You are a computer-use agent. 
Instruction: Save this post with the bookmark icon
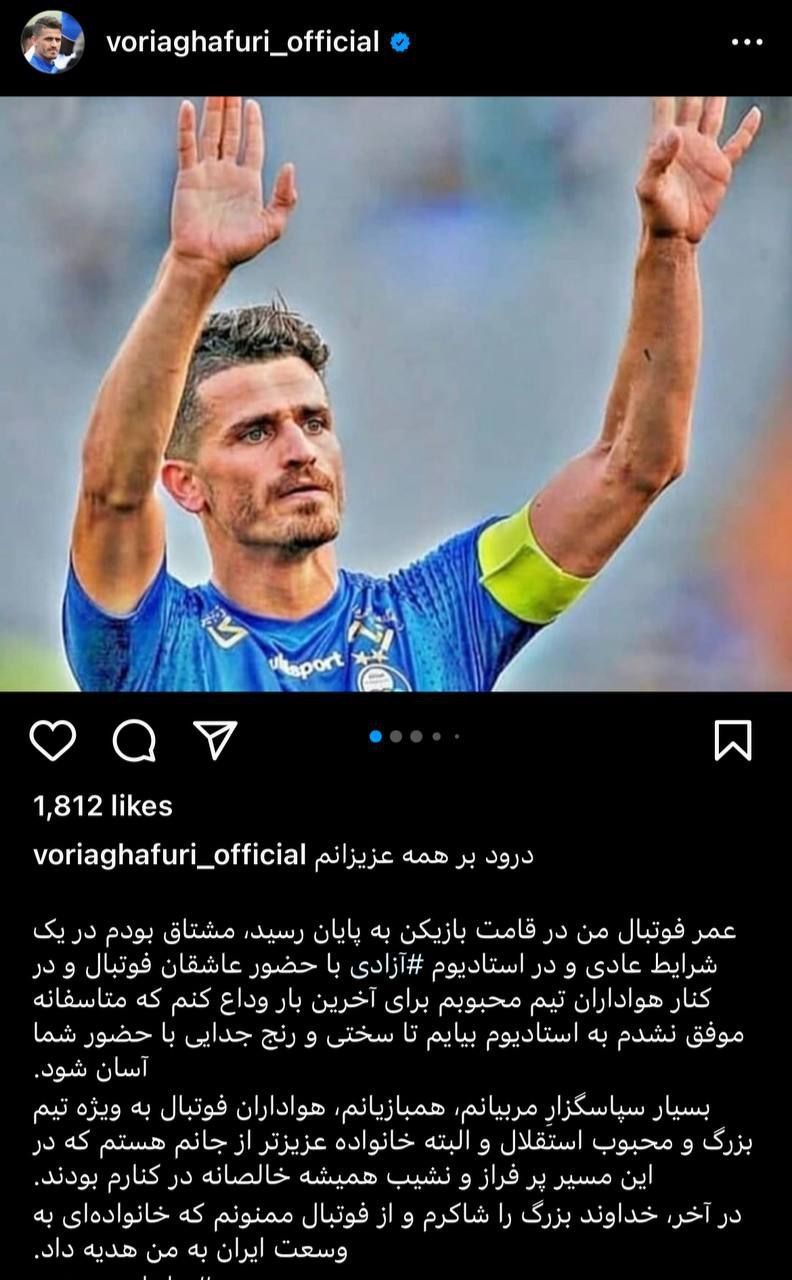point(732,741)
